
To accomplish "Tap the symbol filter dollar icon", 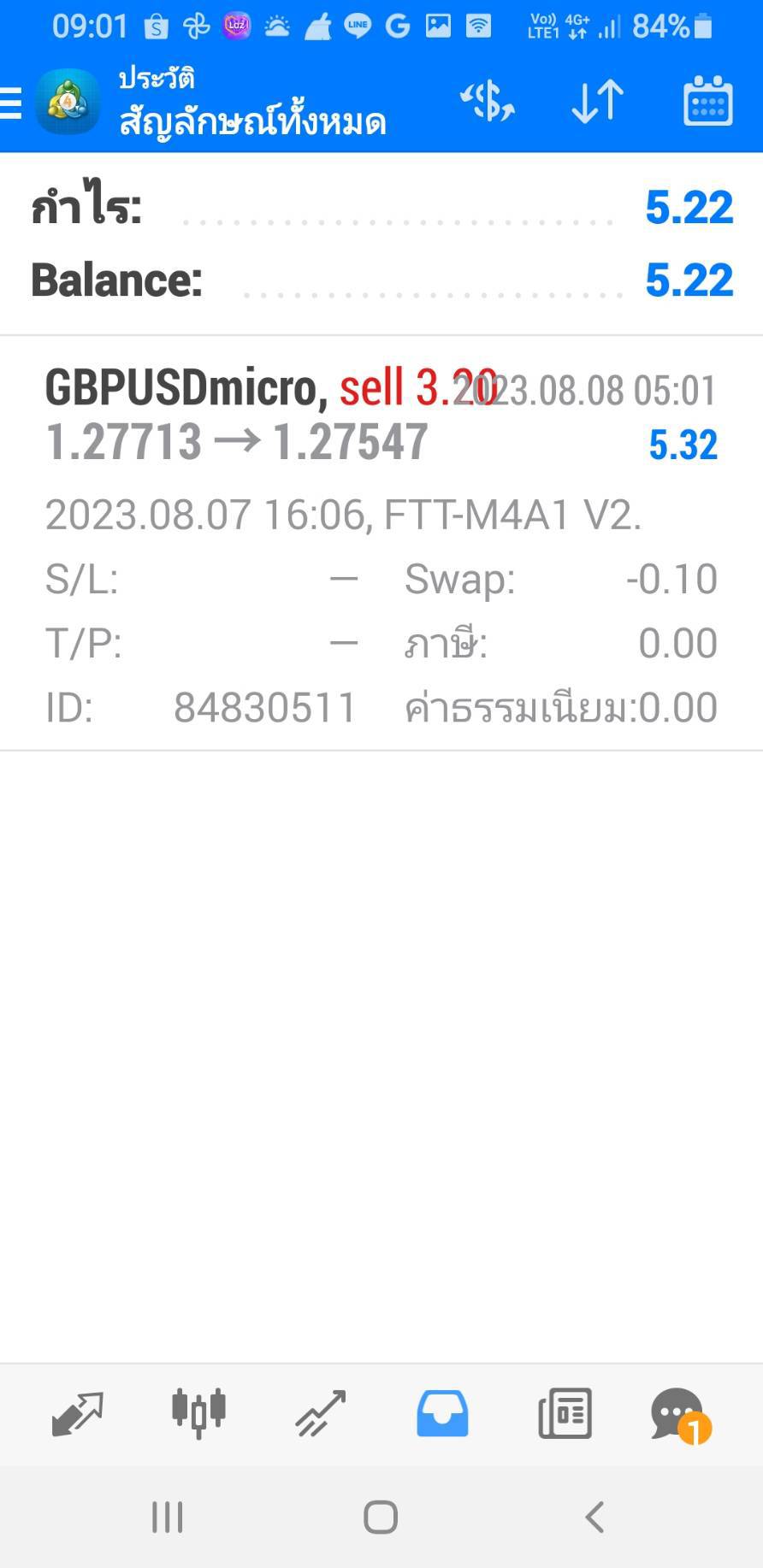I will coord(488,102).
